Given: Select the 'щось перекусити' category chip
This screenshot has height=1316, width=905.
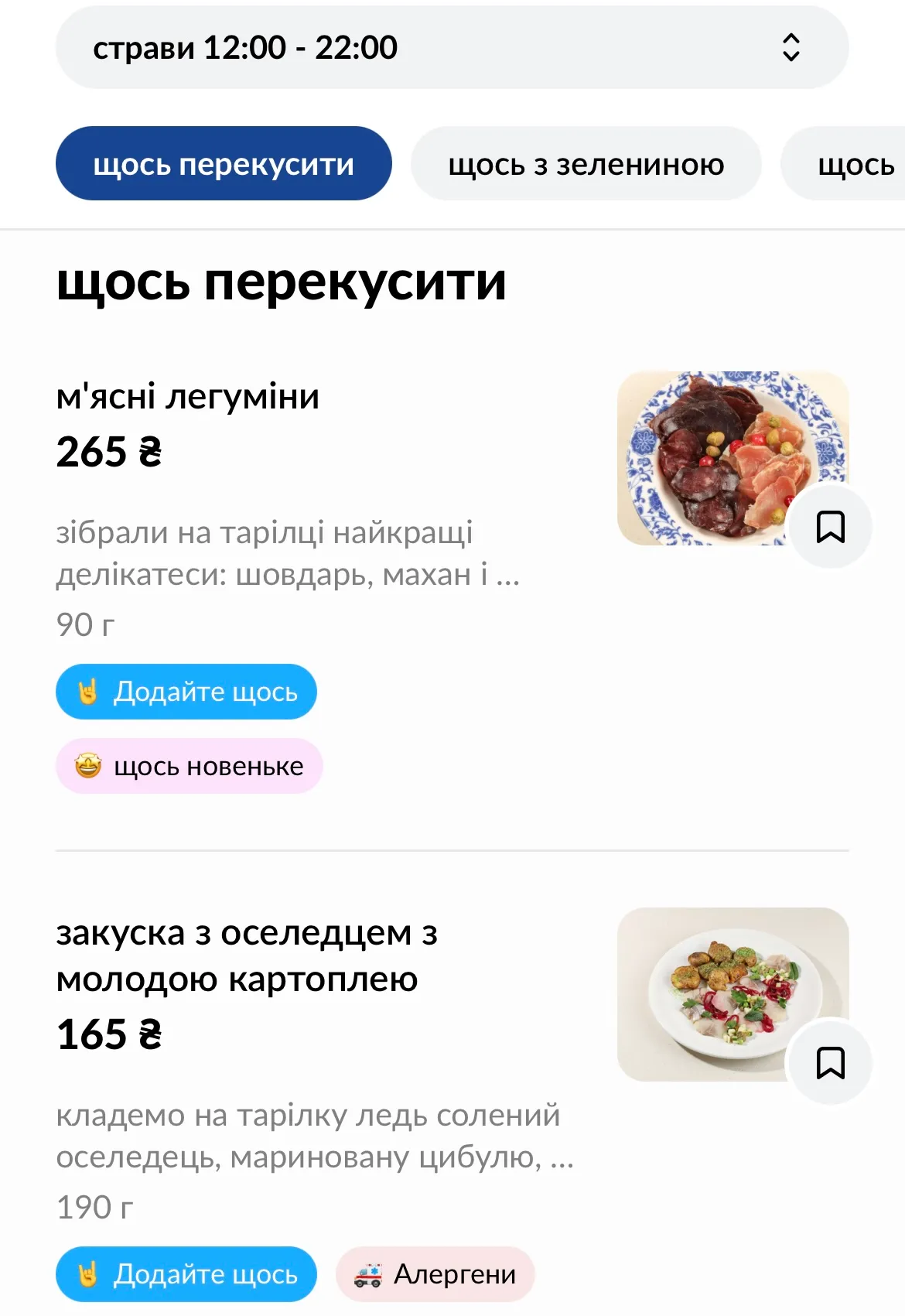Looking at the screenshot, I should [x=224, y=164].
